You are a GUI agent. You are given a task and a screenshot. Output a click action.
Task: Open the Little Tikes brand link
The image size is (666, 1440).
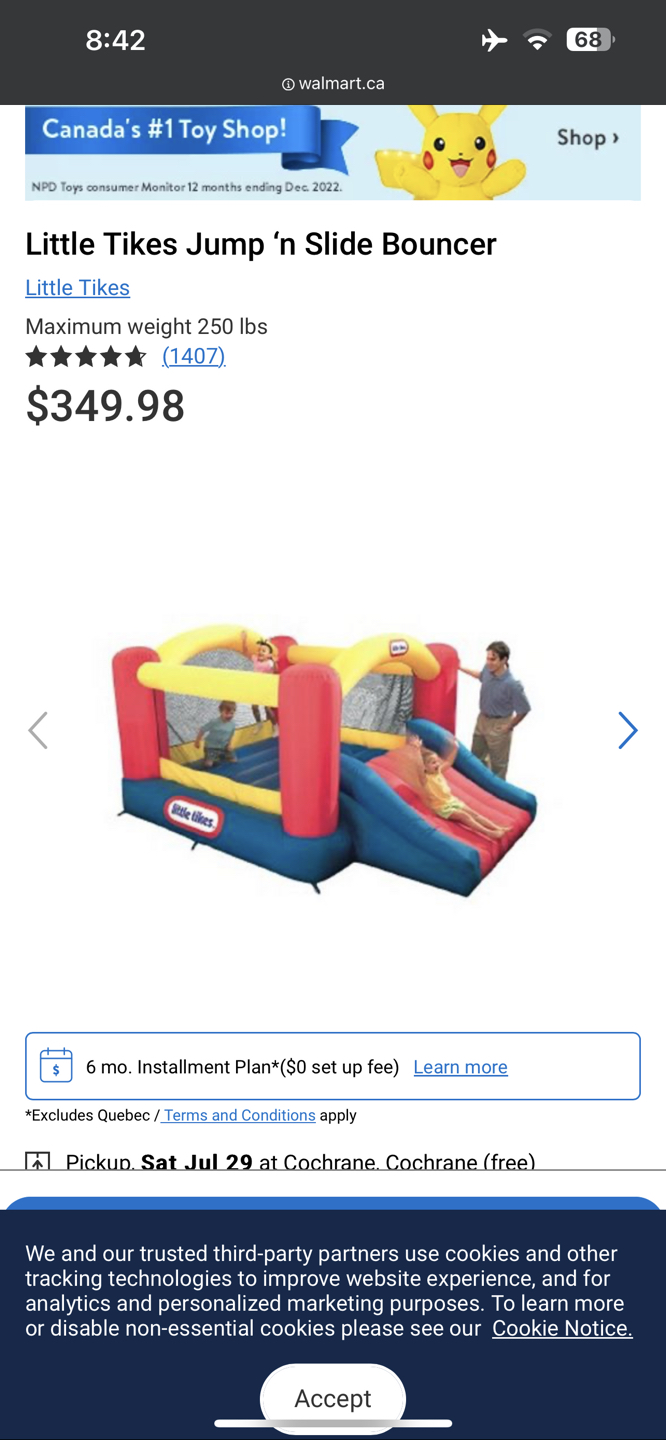coord(77,288)
